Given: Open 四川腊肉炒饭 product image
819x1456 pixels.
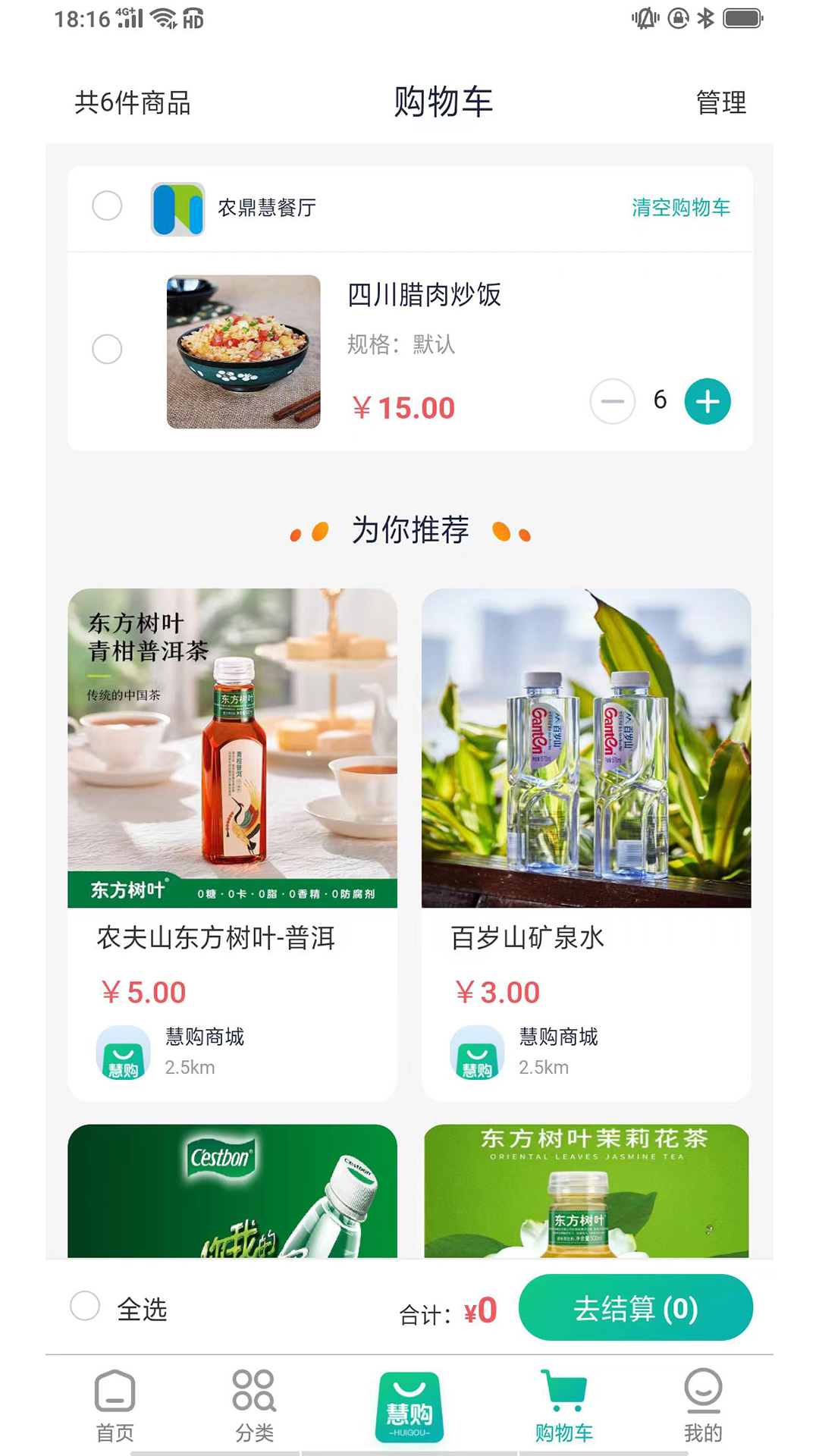Looking at the screenshot, I should pos(243,352).
